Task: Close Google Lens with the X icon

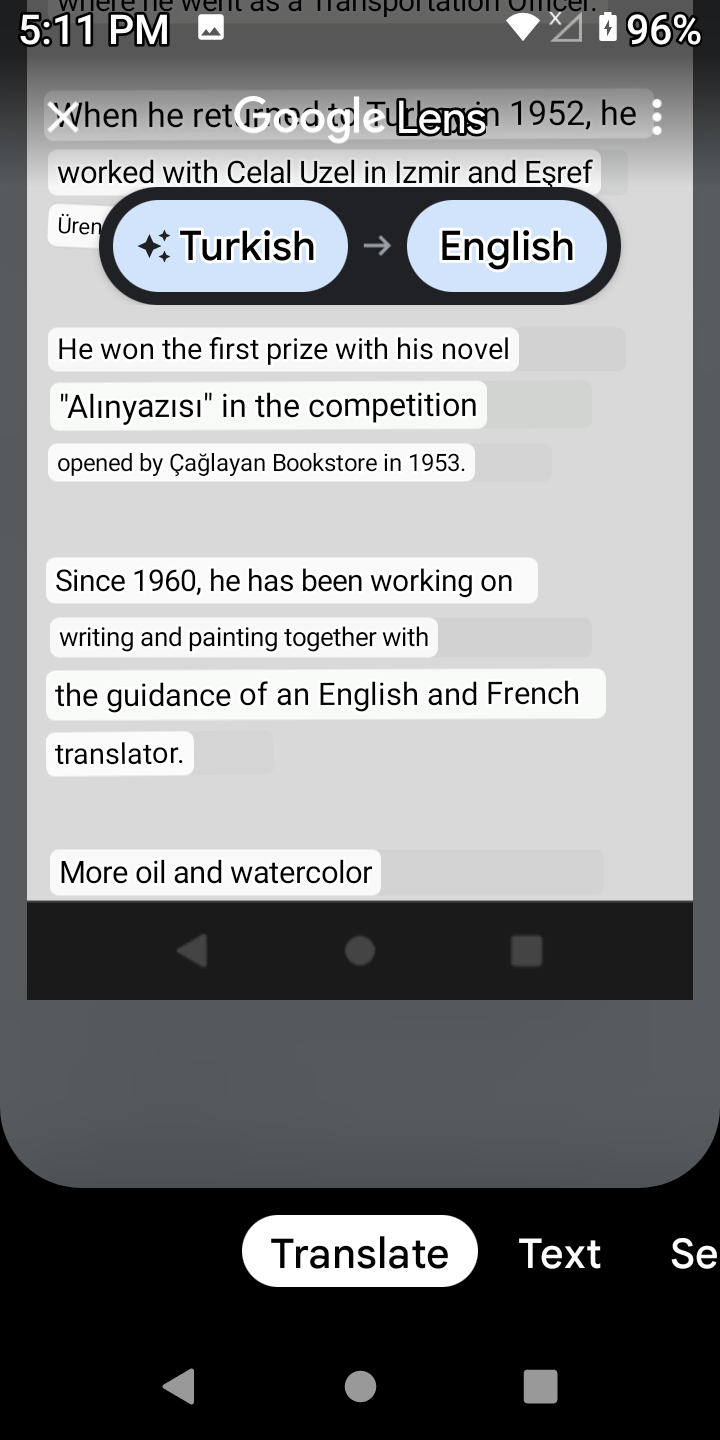Action: 63,117
